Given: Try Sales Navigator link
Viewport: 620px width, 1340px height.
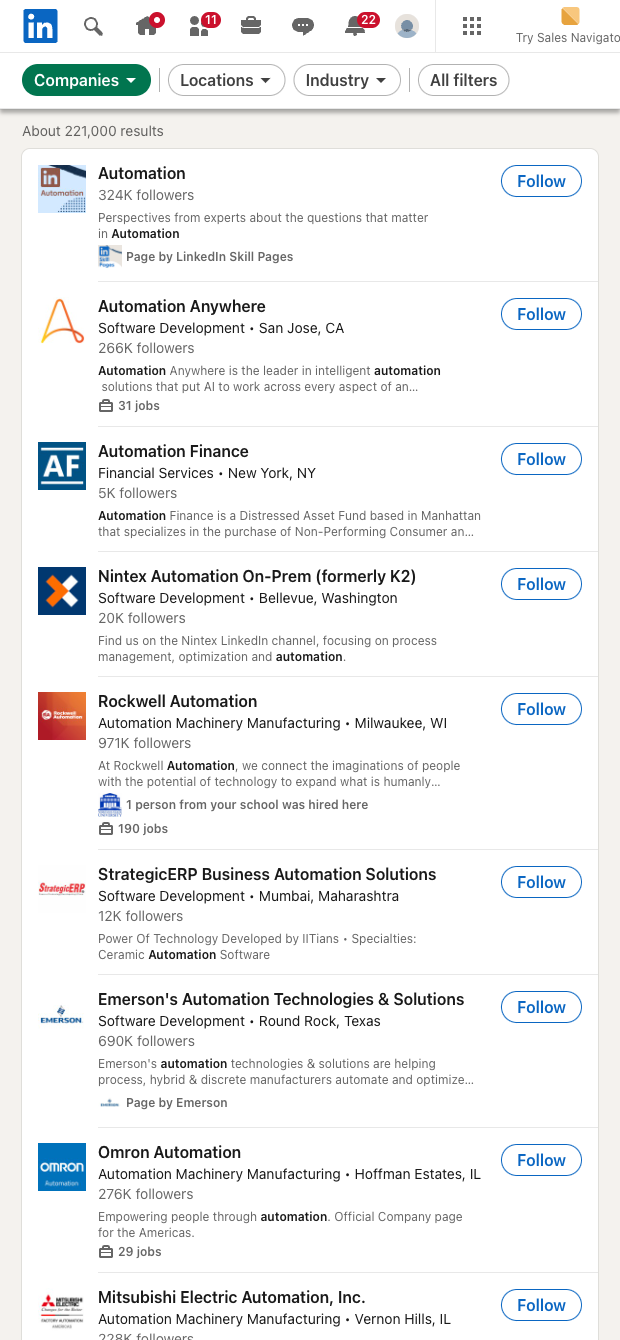Looking at the screenshot, I should point(567,27).
